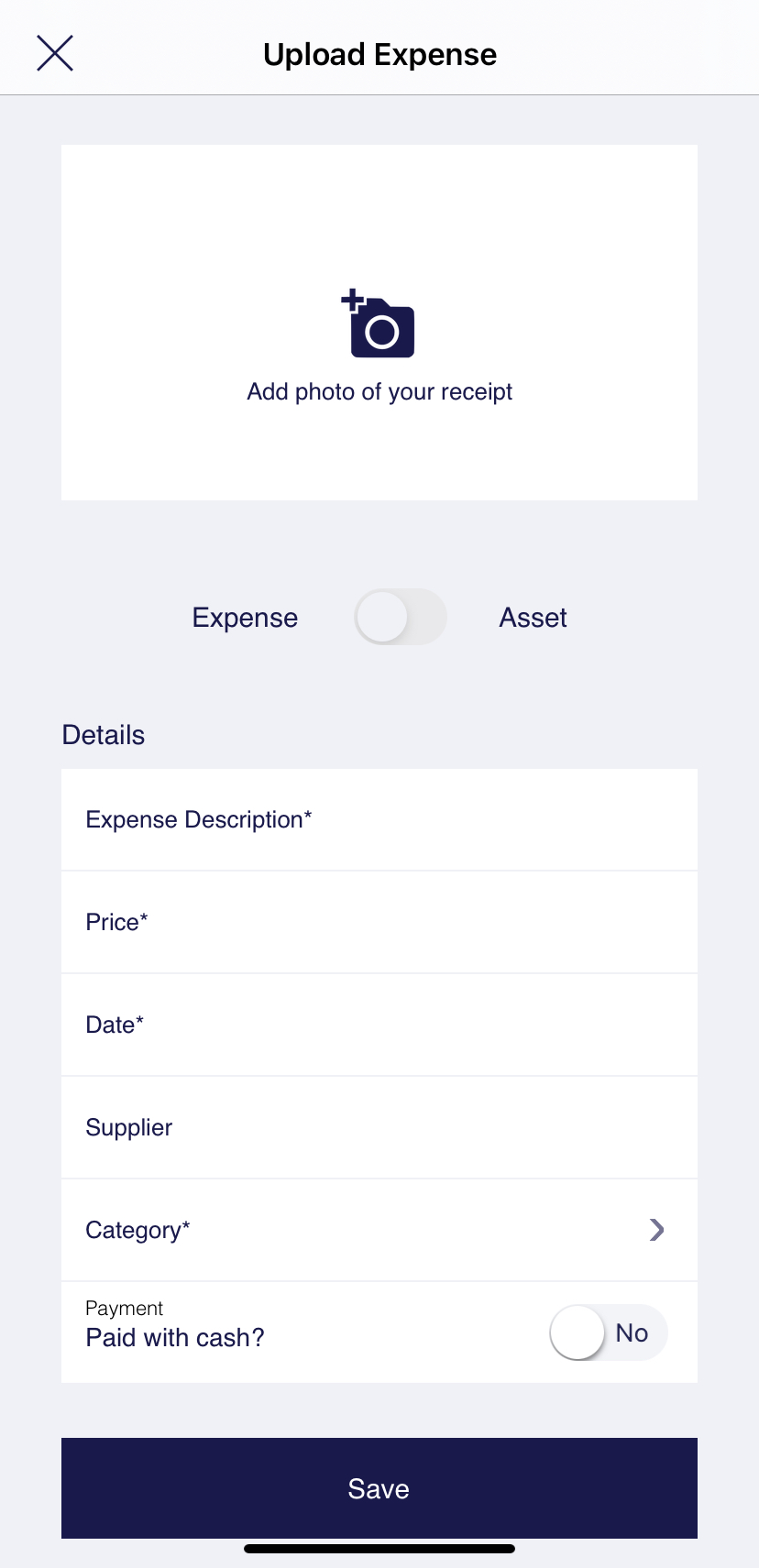
Task: Save the expense
Action: (379, 1488)
